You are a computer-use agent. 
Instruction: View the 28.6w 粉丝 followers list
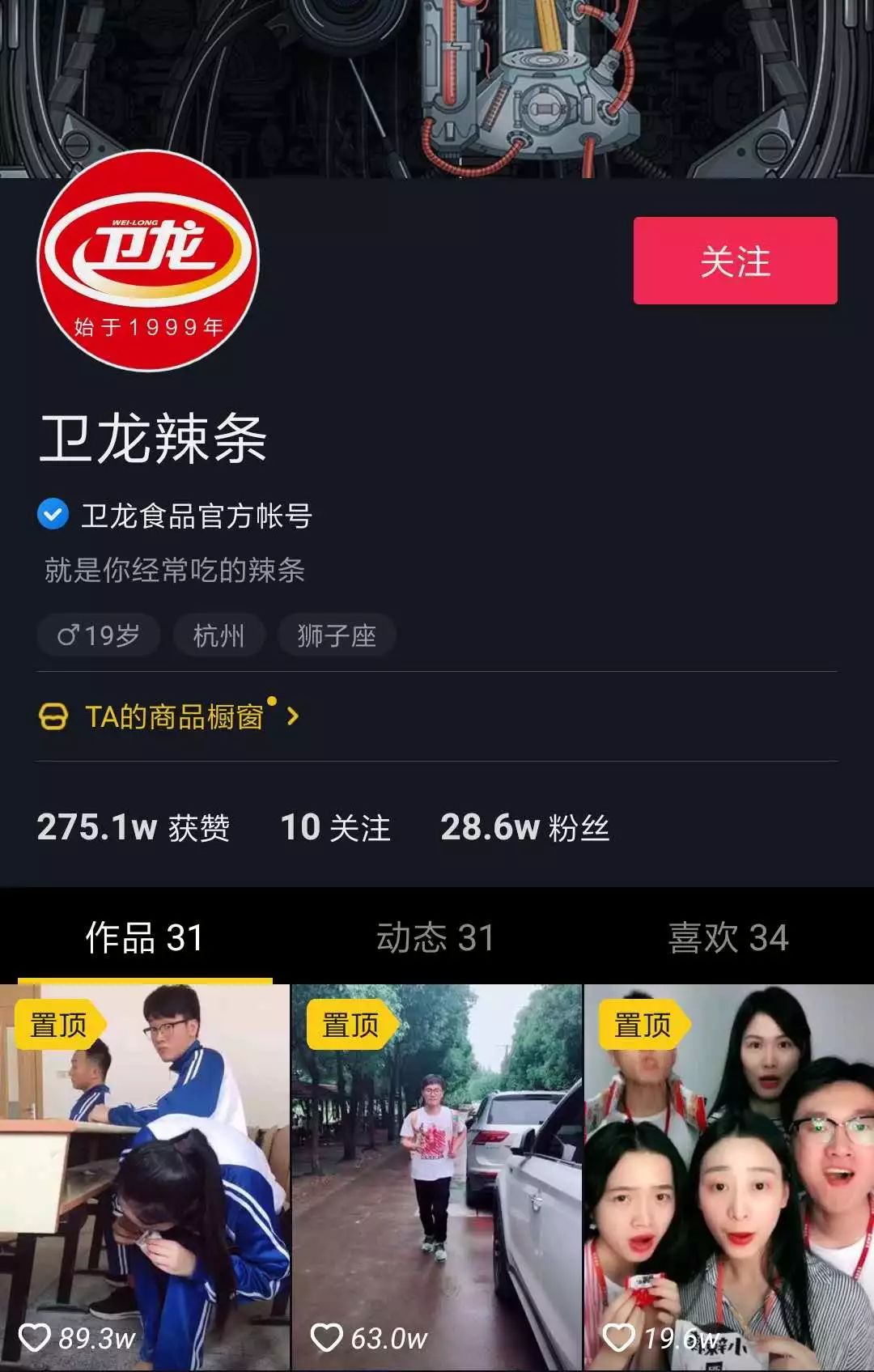[x=524, y=827]
